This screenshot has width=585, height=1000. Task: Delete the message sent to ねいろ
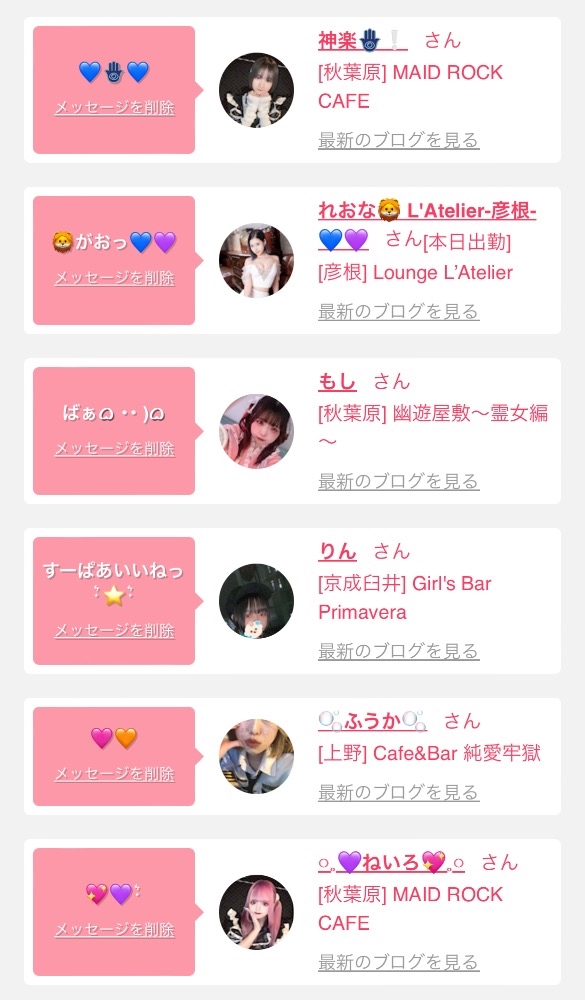[114, 930]
